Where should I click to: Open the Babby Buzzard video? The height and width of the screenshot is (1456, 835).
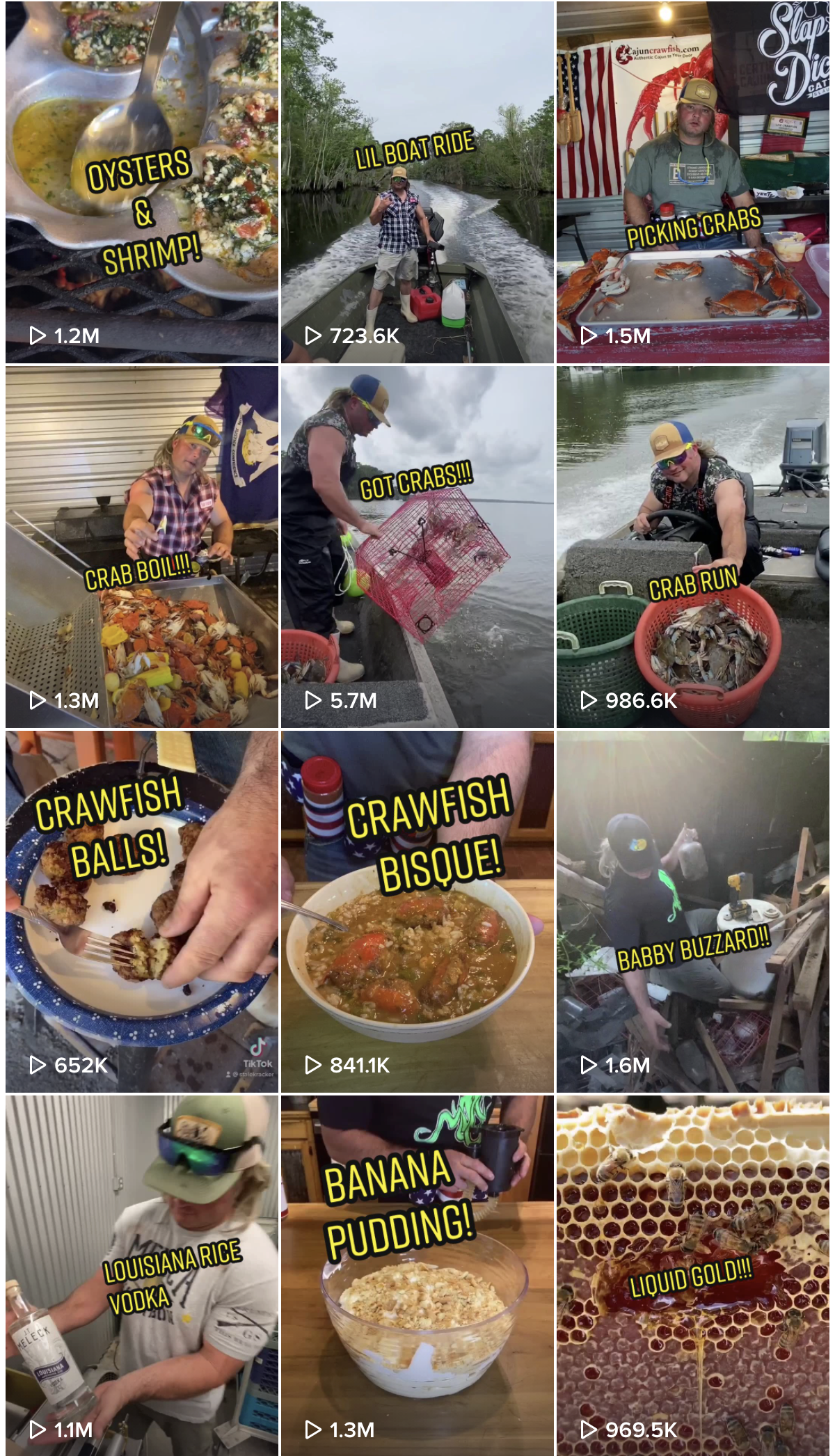click(x=692, y=912)
